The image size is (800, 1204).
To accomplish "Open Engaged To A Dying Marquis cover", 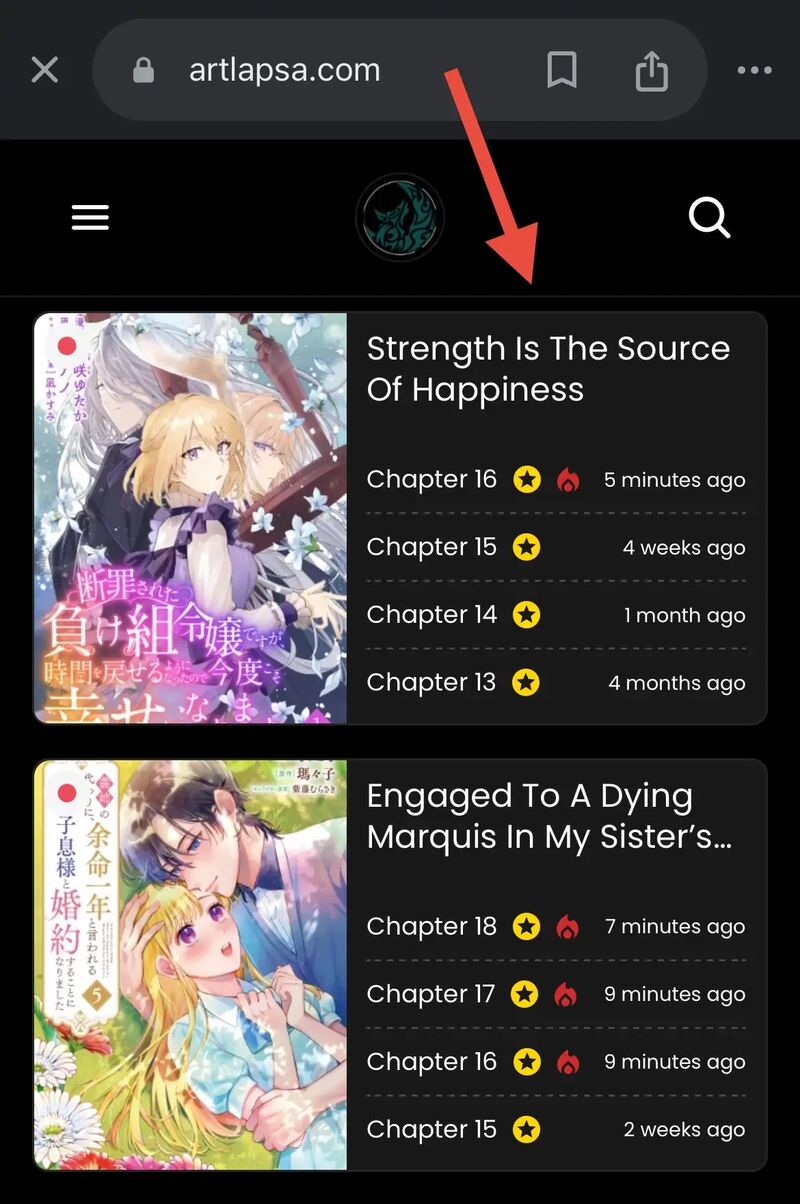I will click(190, 965).
